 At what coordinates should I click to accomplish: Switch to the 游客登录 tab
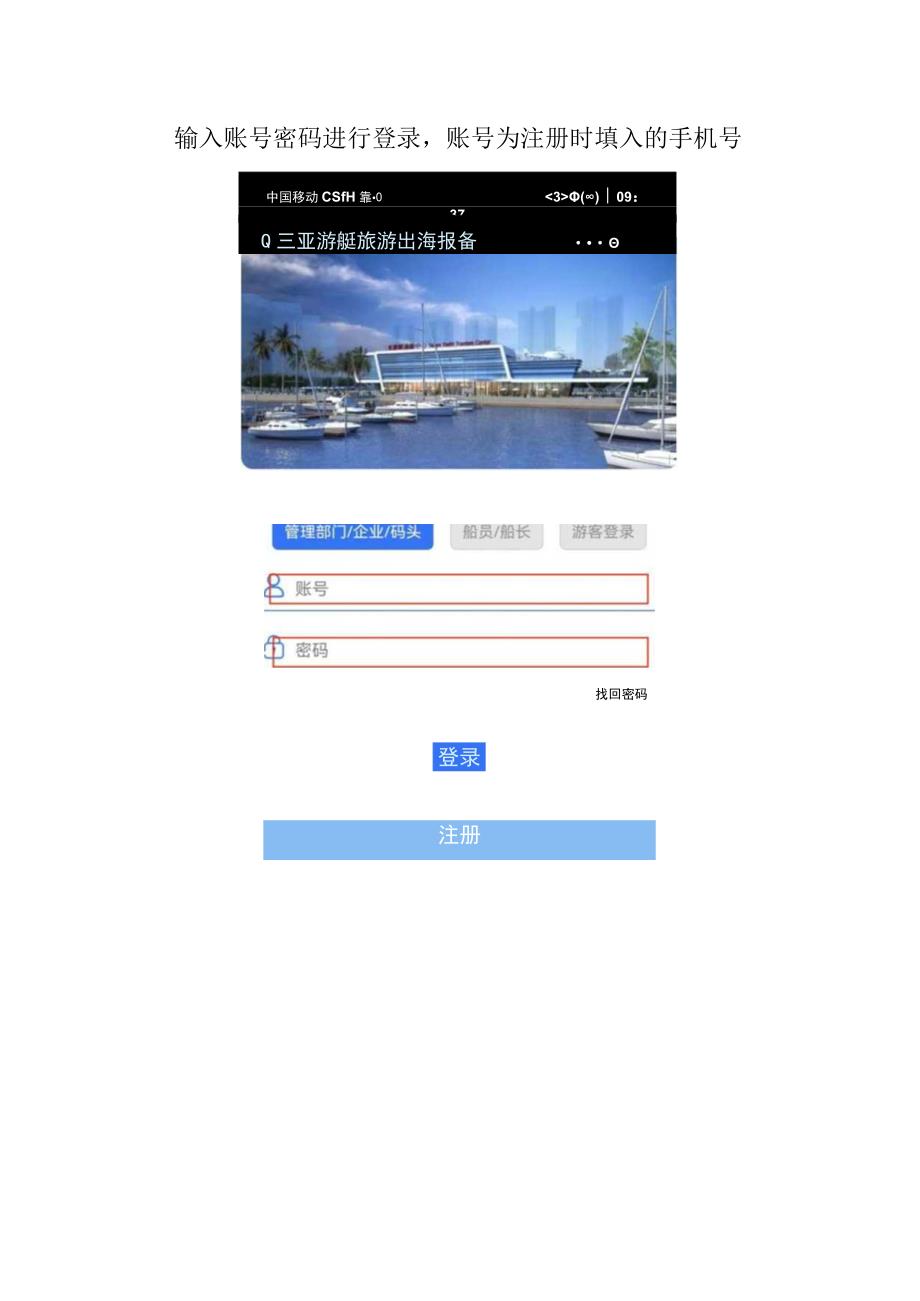[x=602, y=532]
